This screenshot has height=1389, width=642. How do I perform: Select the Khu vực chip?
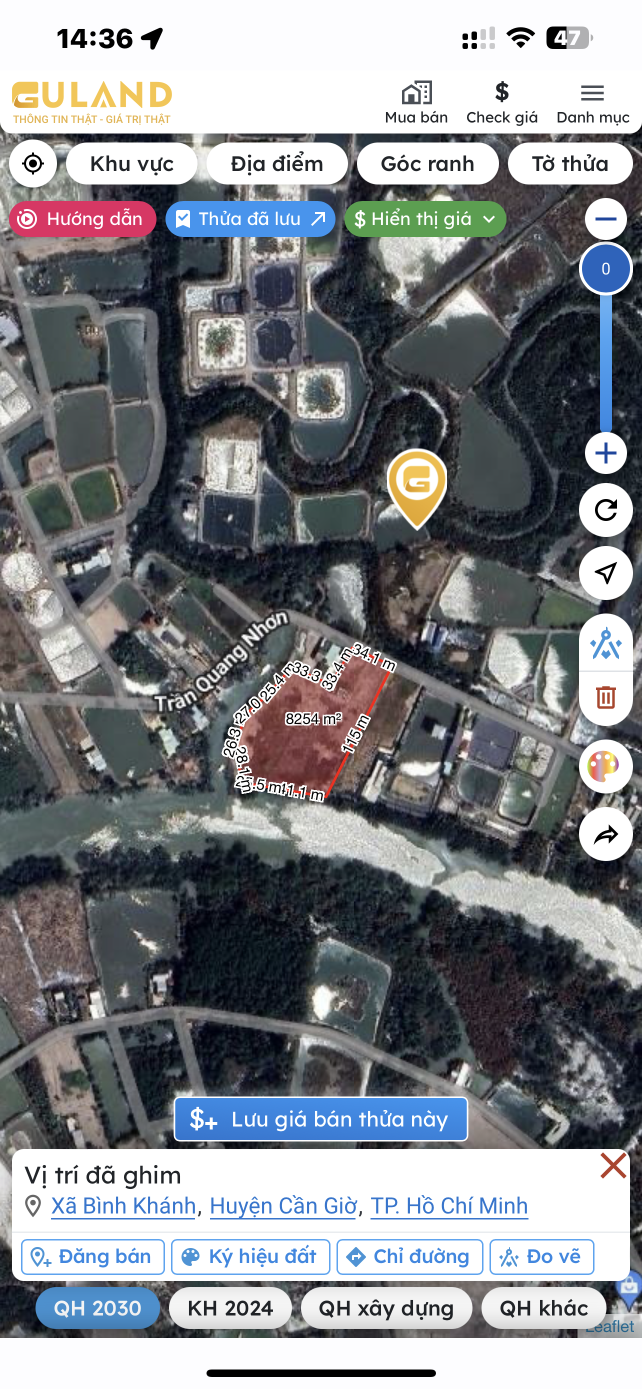[x=131, y=164]
